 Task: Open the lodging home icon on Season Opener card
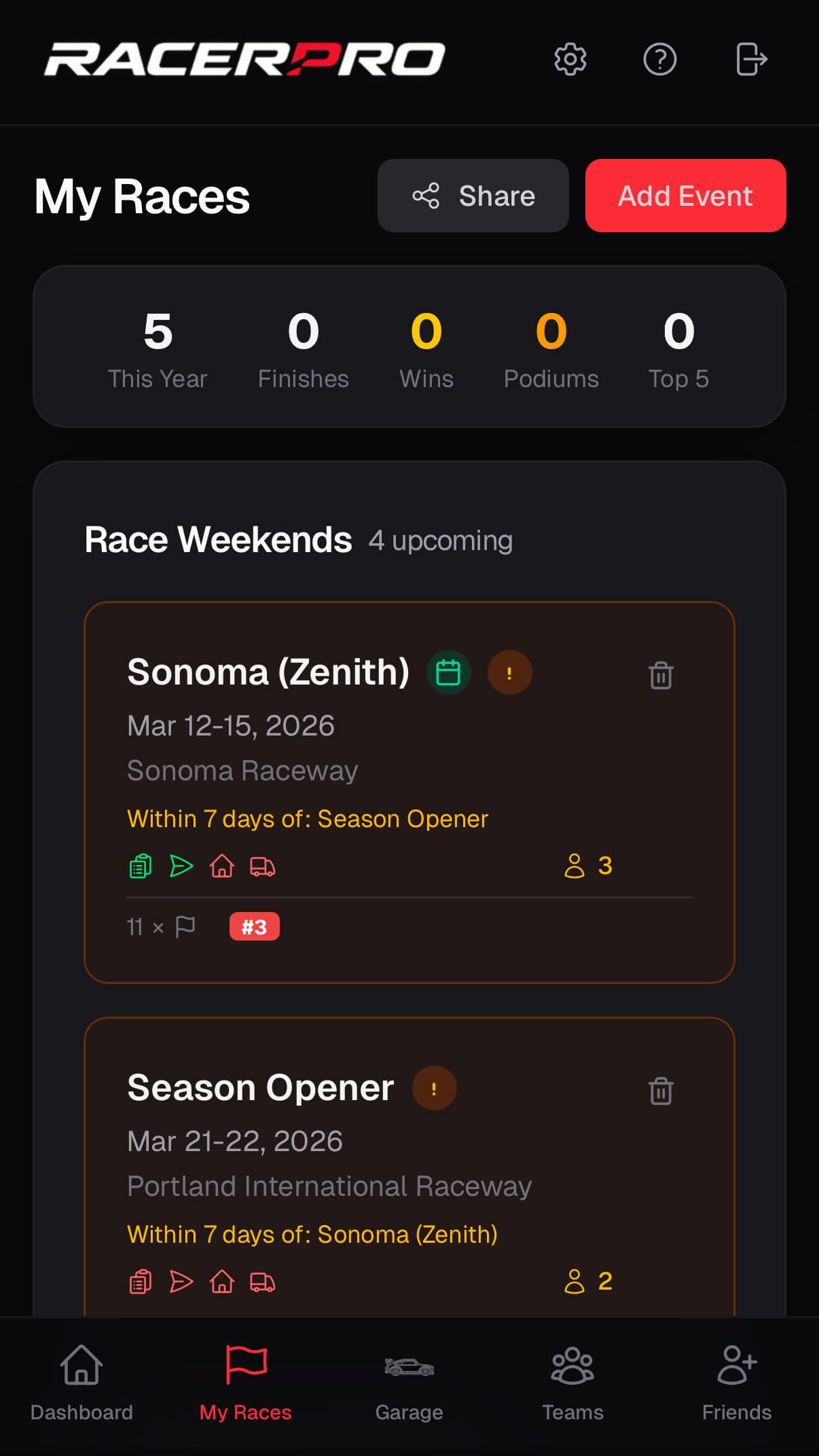point(221,1281)
